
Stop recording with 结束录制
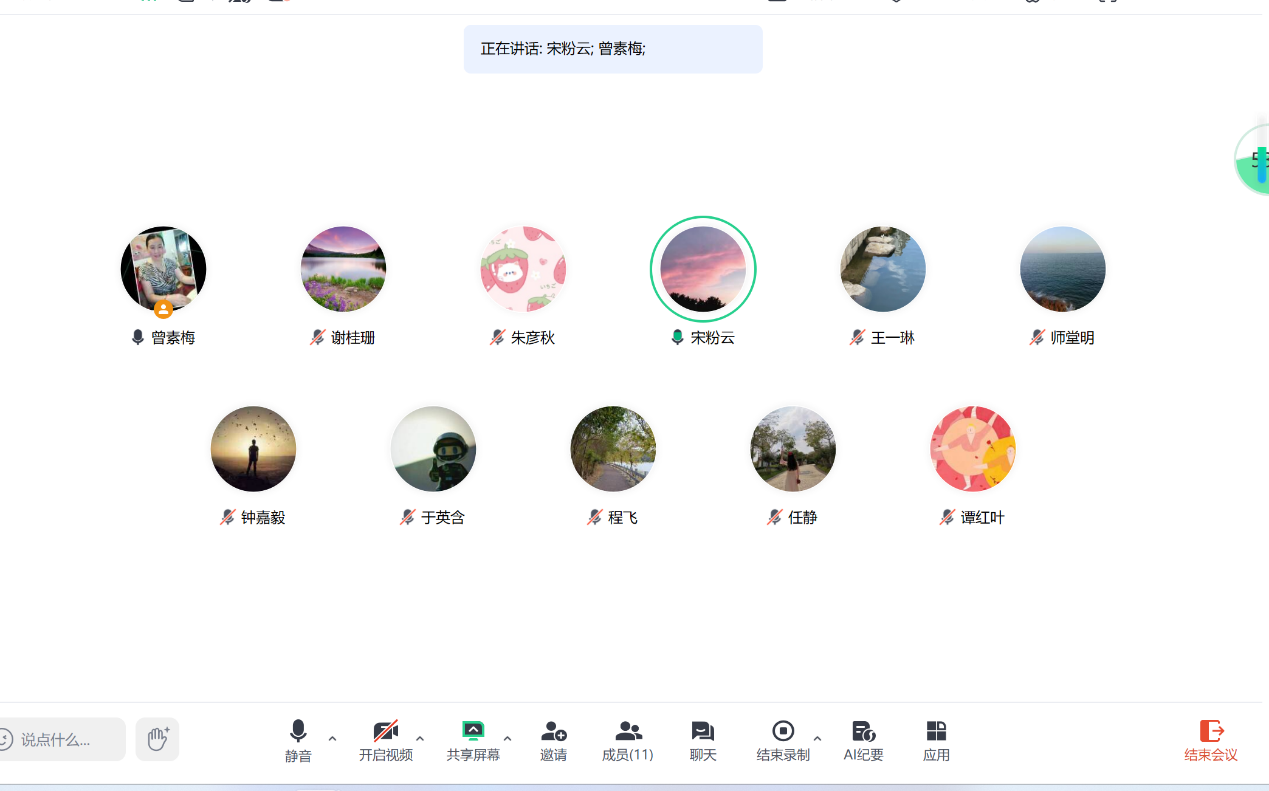[783, 740]
